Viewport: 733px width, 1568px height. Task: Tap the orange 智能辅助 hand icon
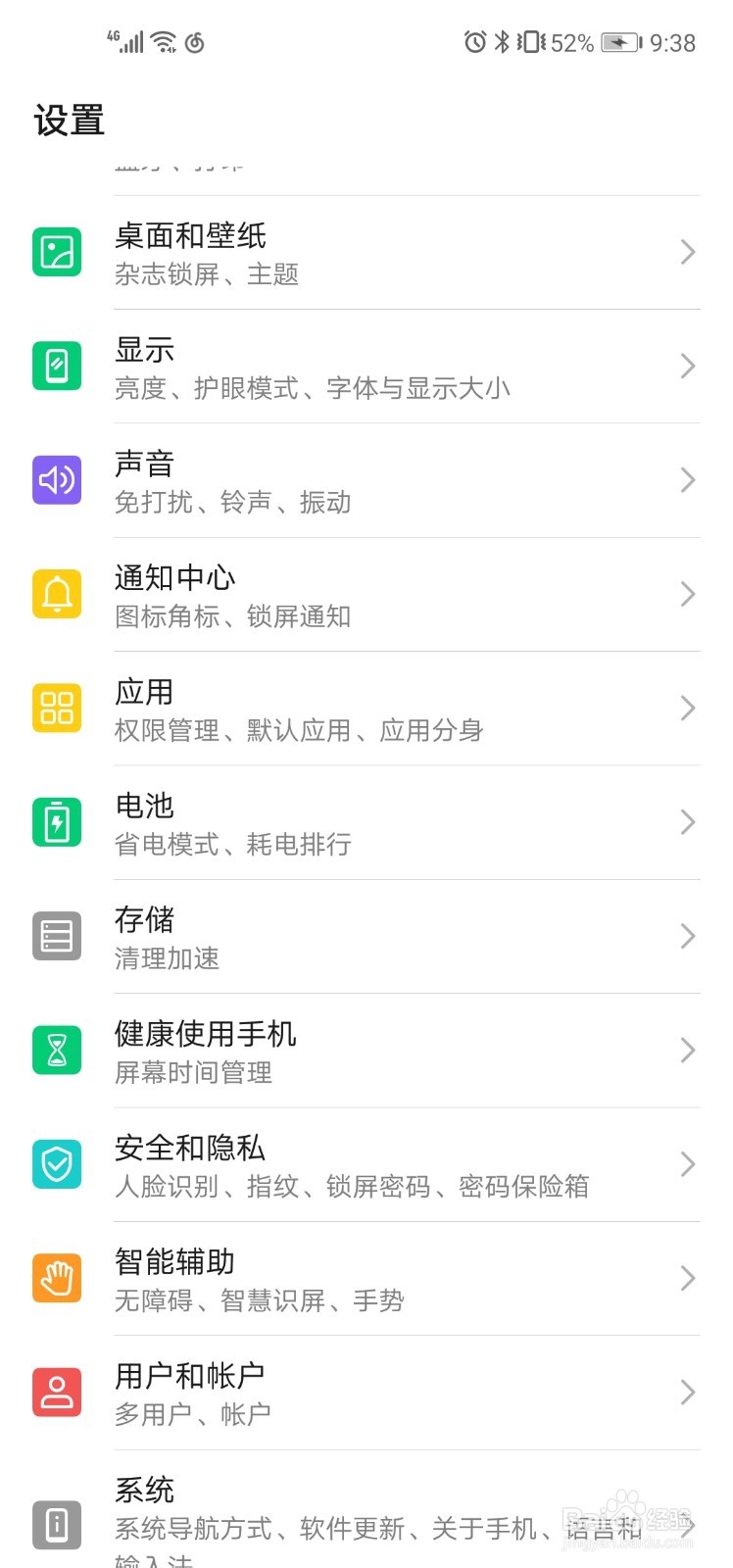click(57, 1278)
